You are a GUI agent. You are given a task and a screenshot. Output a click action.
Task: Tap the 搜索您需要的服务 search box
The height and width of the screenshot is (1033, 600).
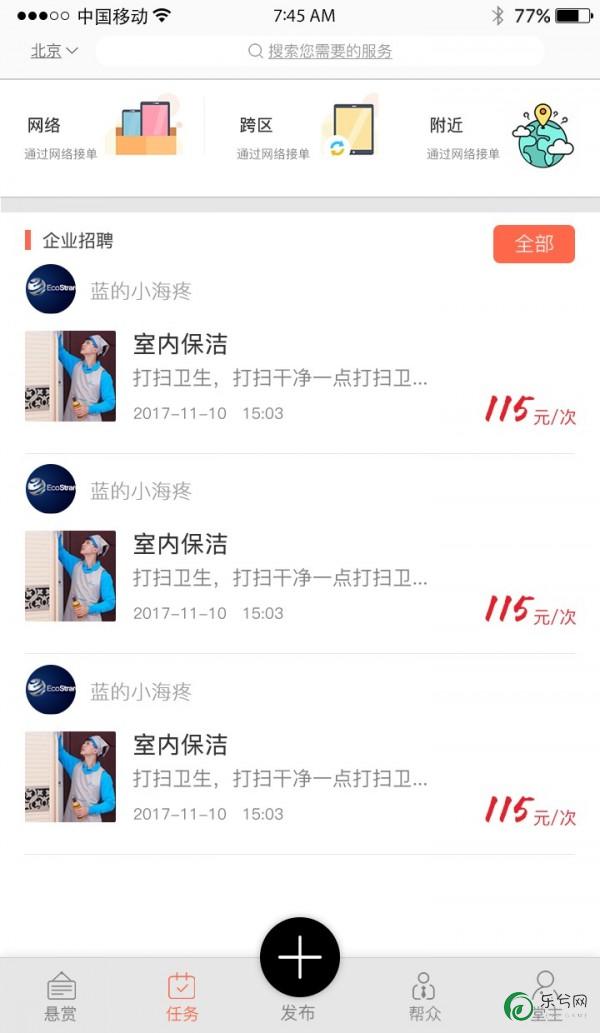click(x=320, y=51)
